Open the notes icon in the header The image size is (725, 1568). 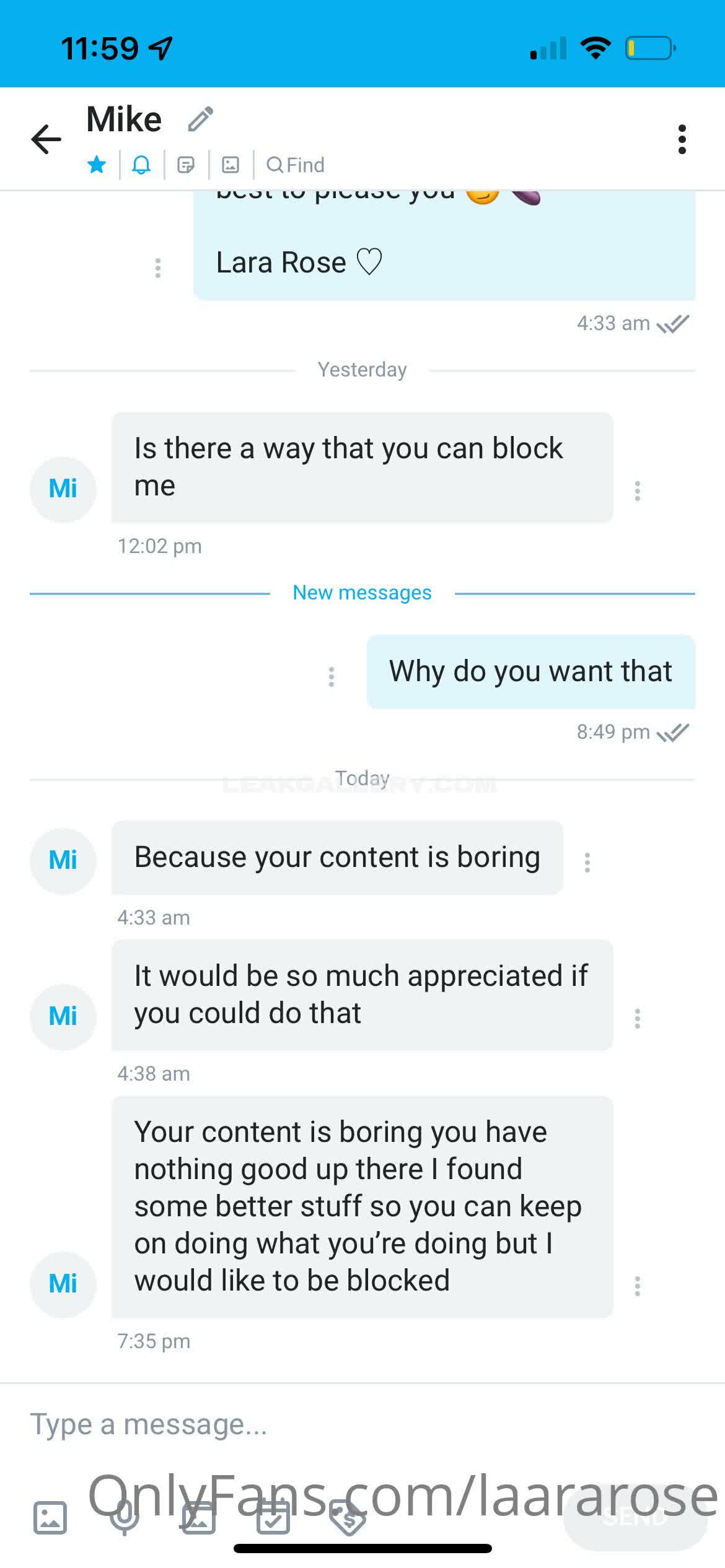(x=186, y=165)
